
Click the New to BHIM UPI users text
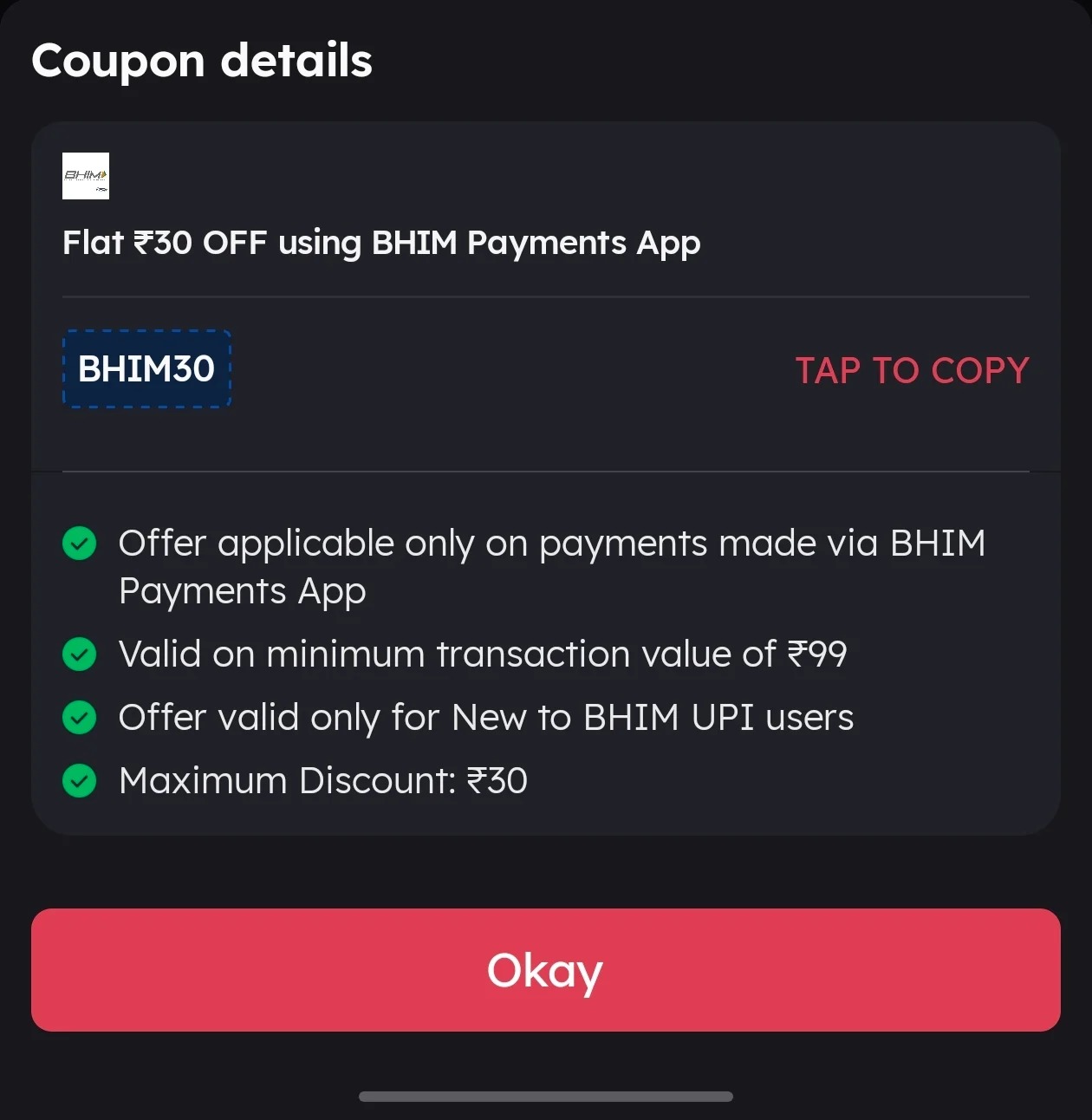(x=485, y=718)
